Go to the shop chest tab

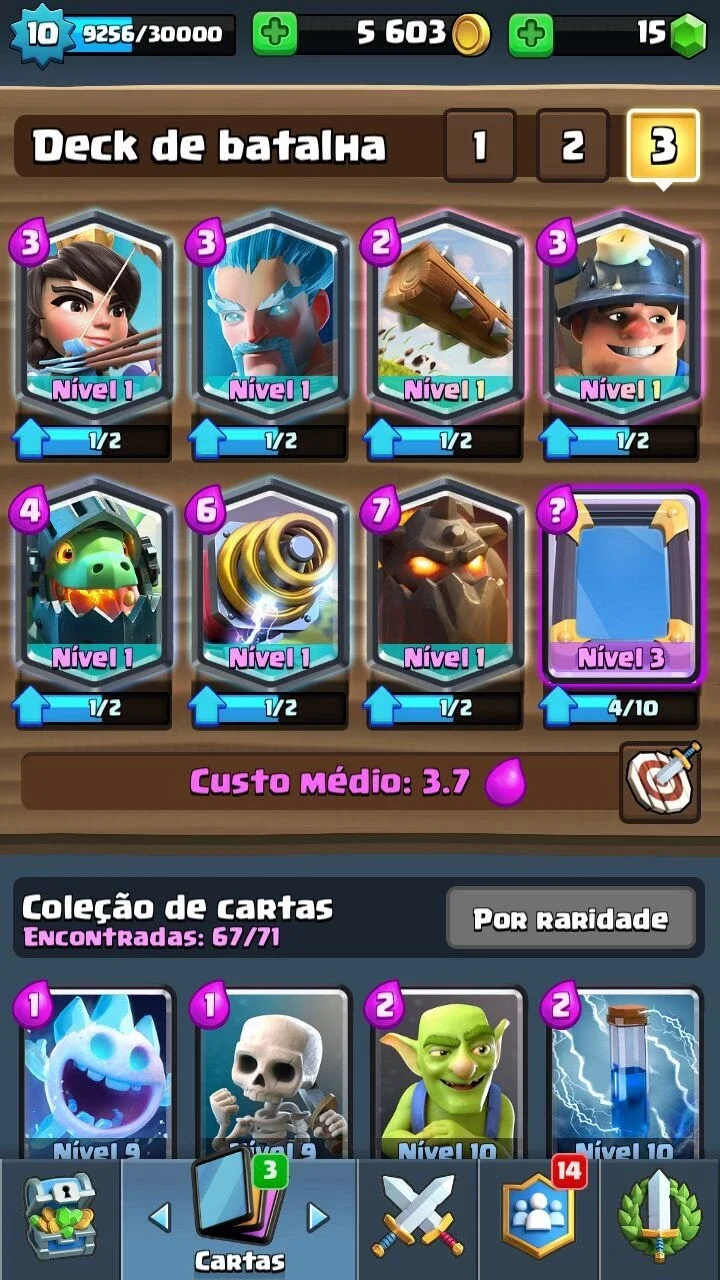click(60, 1218)
